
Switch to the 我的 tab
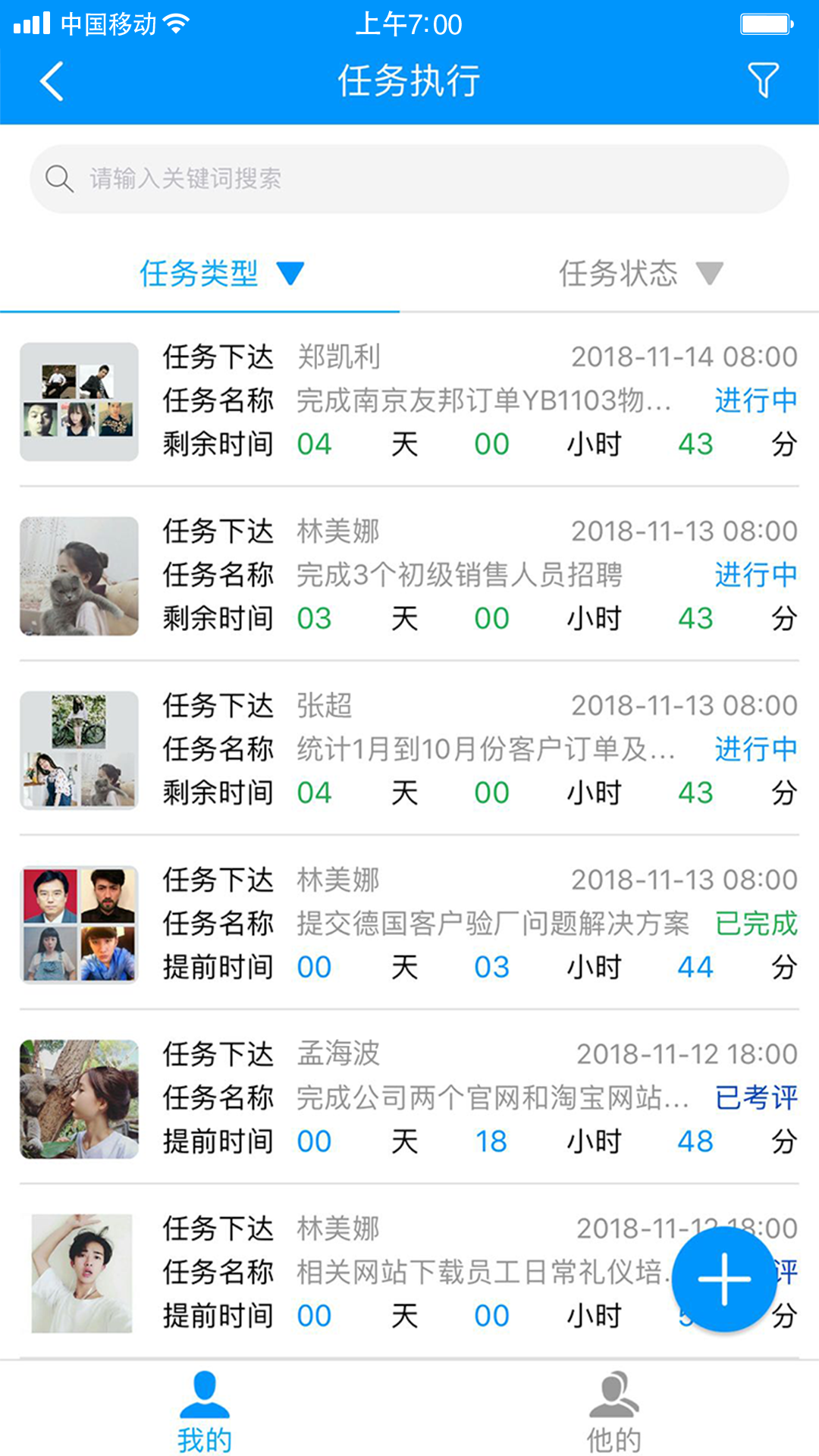tap(205, 1412)
